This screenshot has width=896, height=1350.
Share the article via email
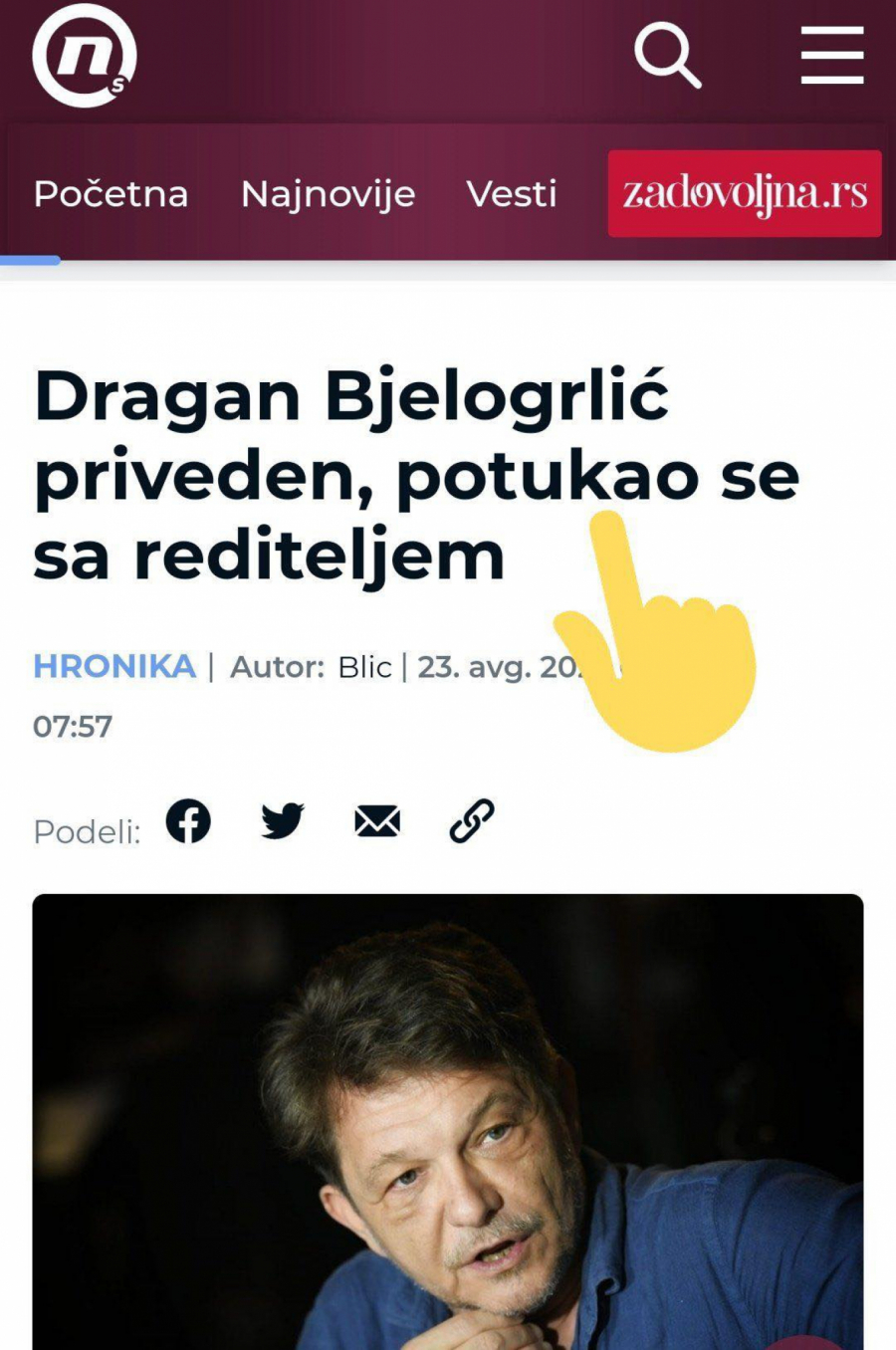(x=377, y=821)
